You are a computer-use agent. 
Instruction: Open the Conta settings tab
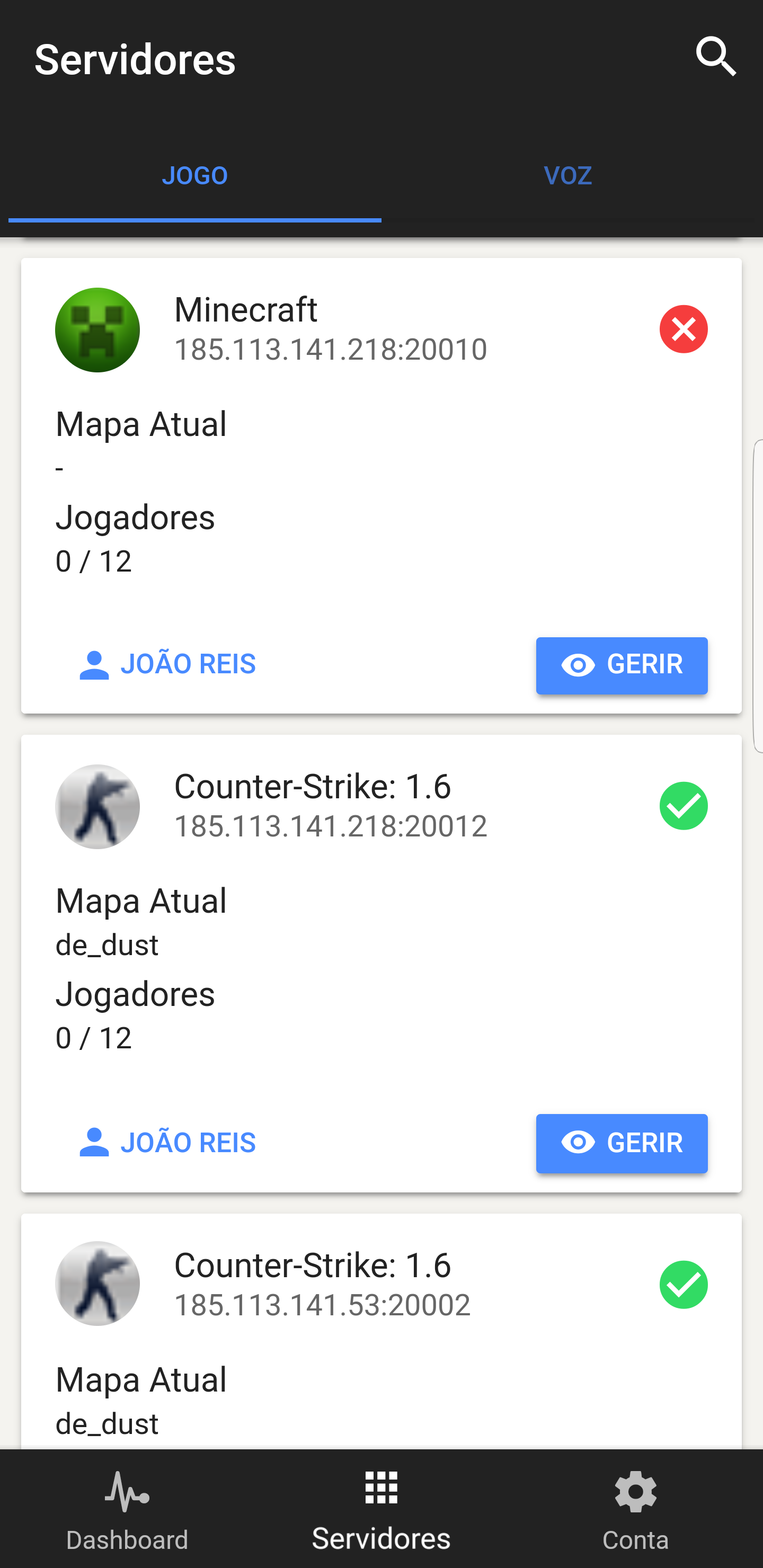pos(636,1508)
